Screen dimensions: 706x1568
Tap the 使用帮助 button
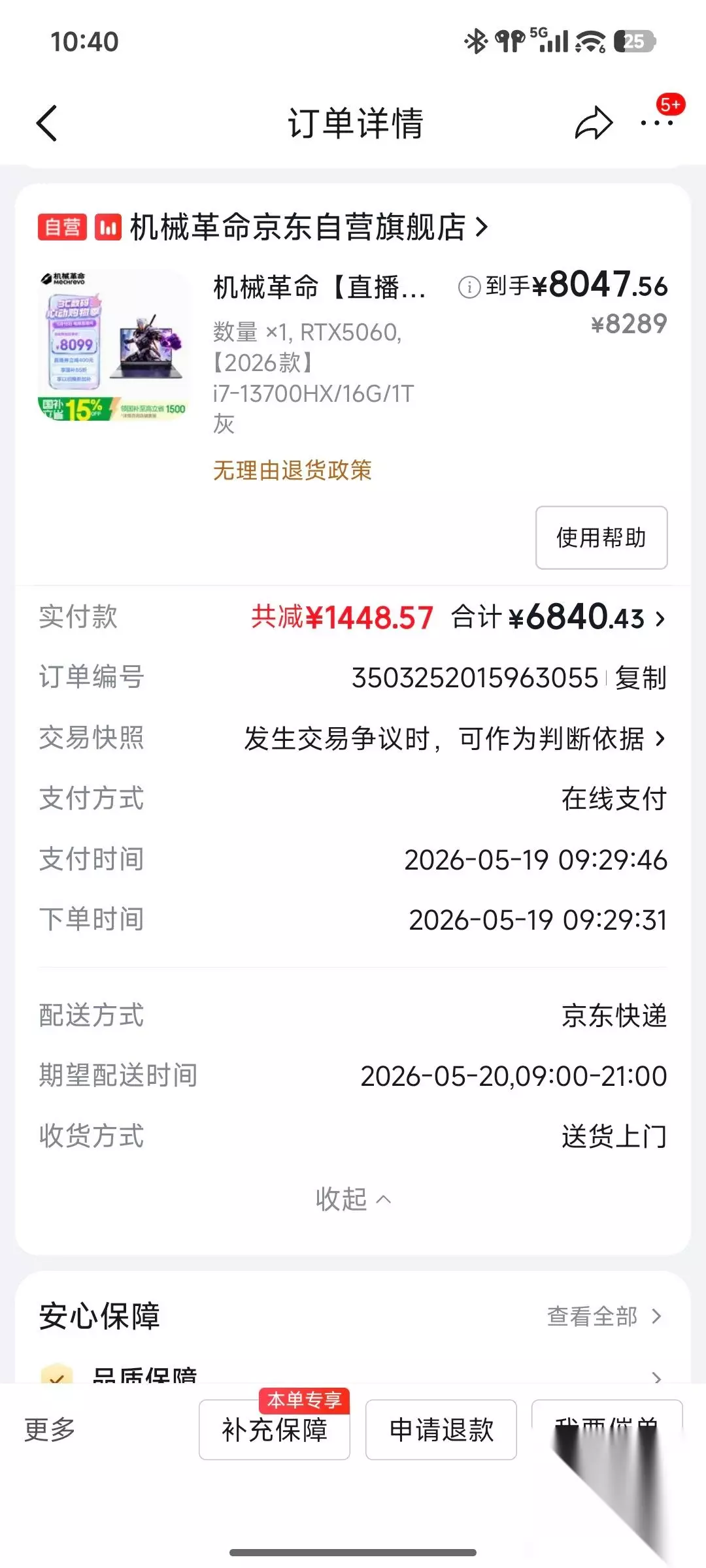(x=601, y=538)
